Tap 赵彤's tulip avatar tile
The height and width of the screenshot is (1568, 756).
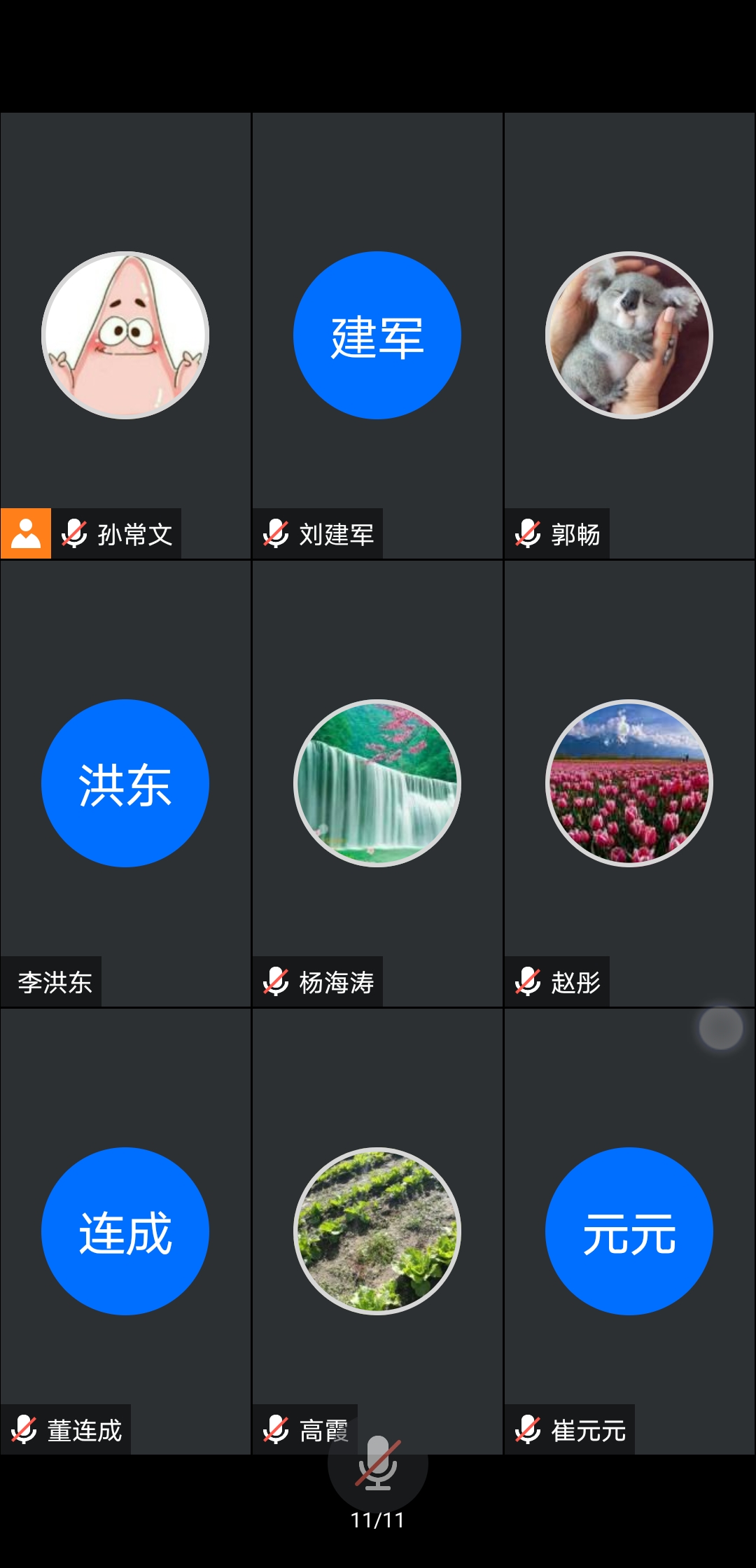point(629,783)
